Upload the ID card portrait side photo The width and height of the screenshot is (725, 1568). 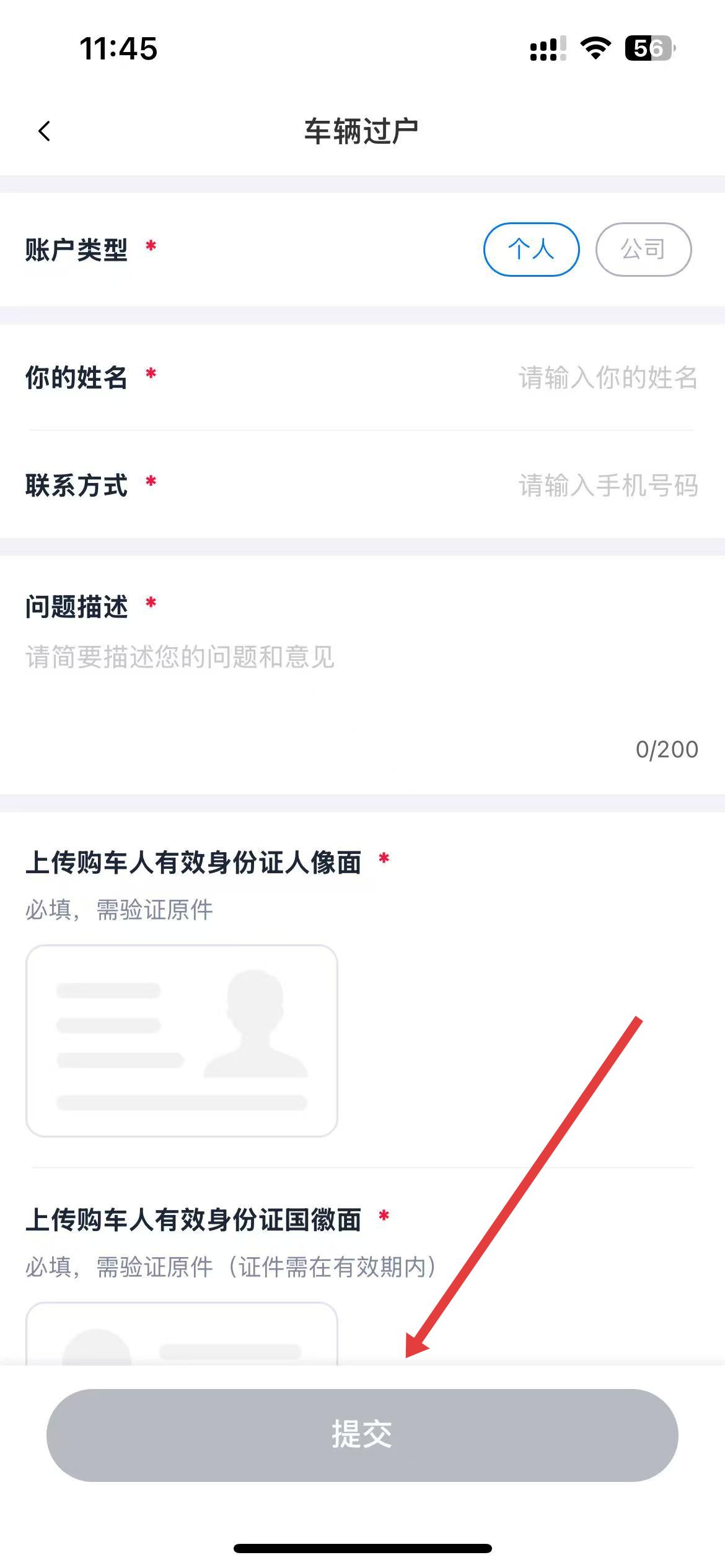click(182, 1040)
